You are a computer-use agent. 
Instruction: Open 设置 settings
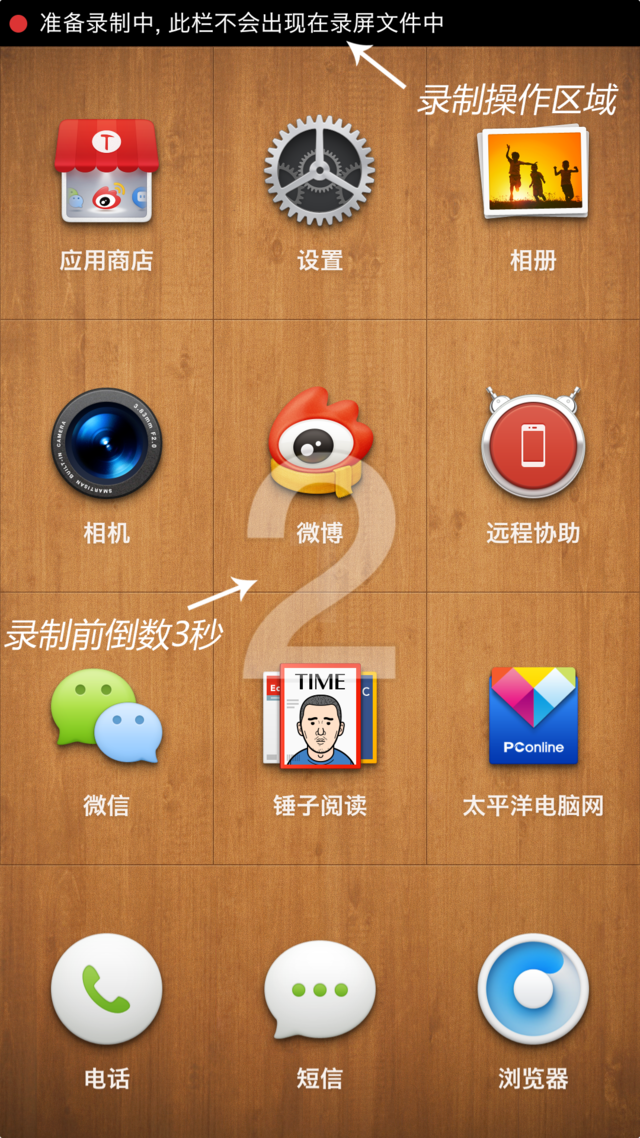click(x=319, y=171)
